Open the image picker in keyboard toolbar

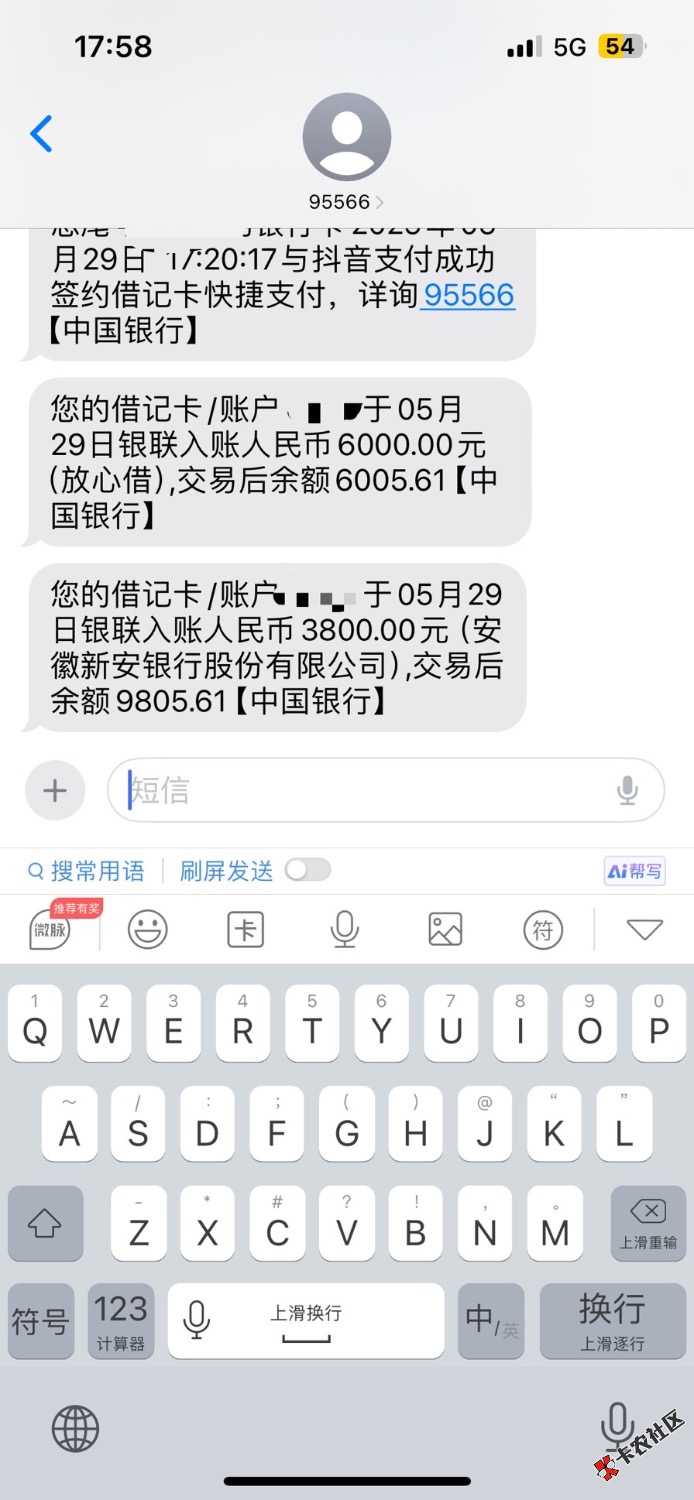pyautogui.click(x=445, y=930)
